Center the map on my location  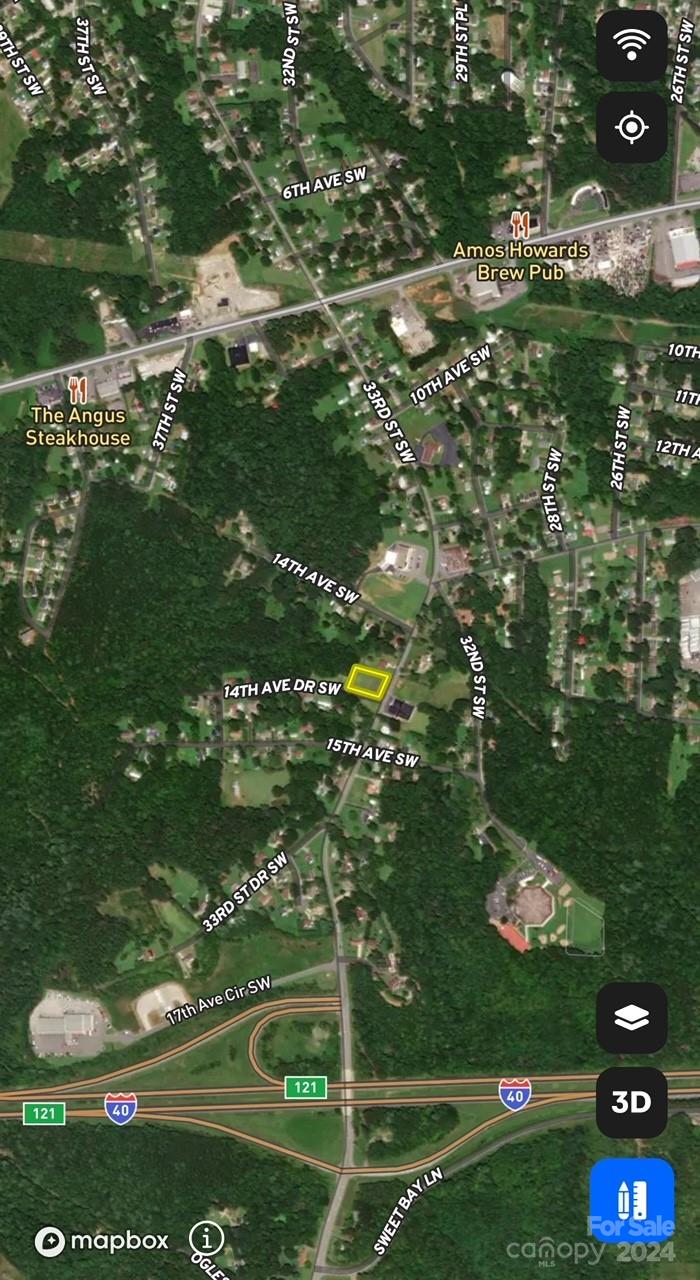tap(631, 128)
